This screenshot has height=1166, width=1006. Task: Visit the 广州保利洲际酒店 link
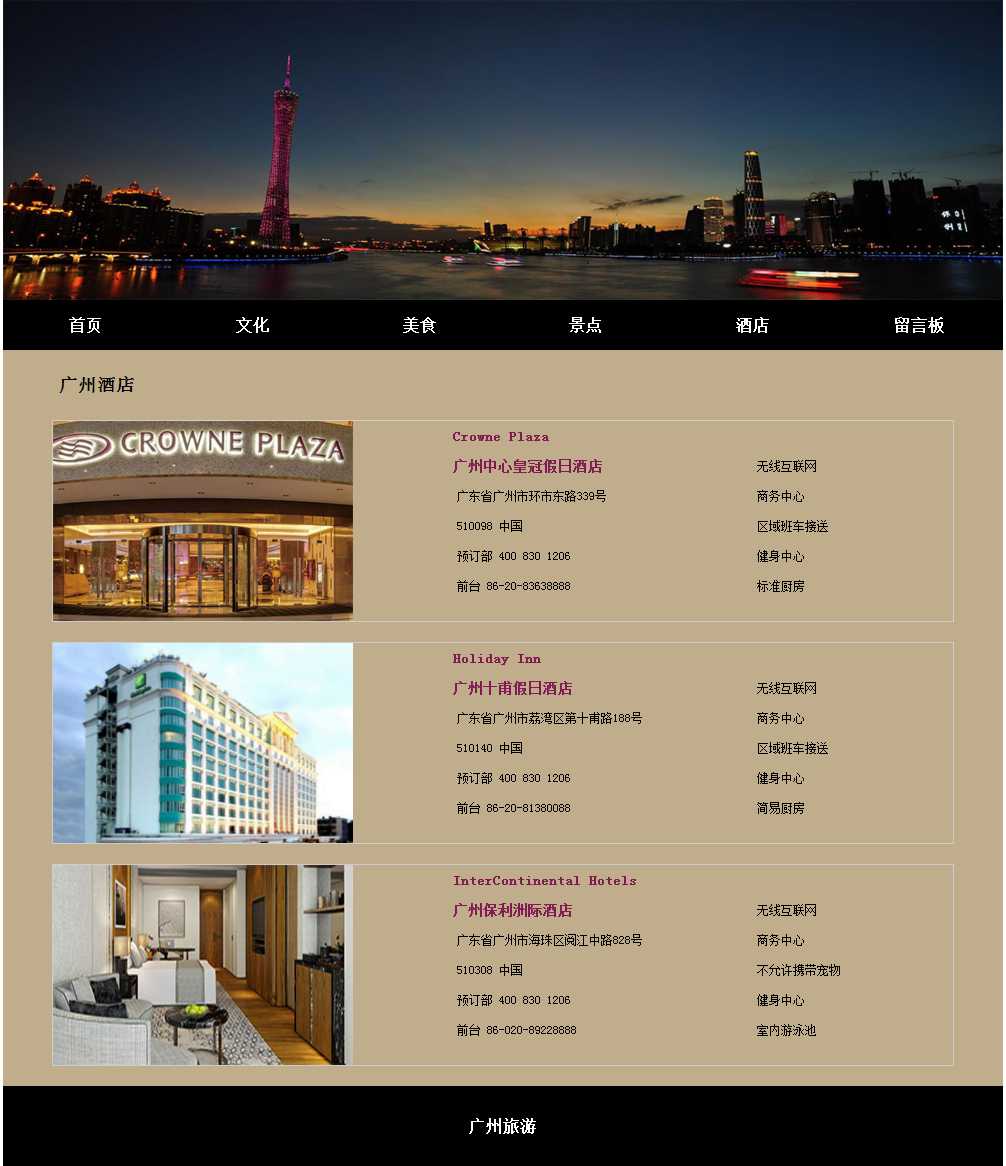point(512,911)
